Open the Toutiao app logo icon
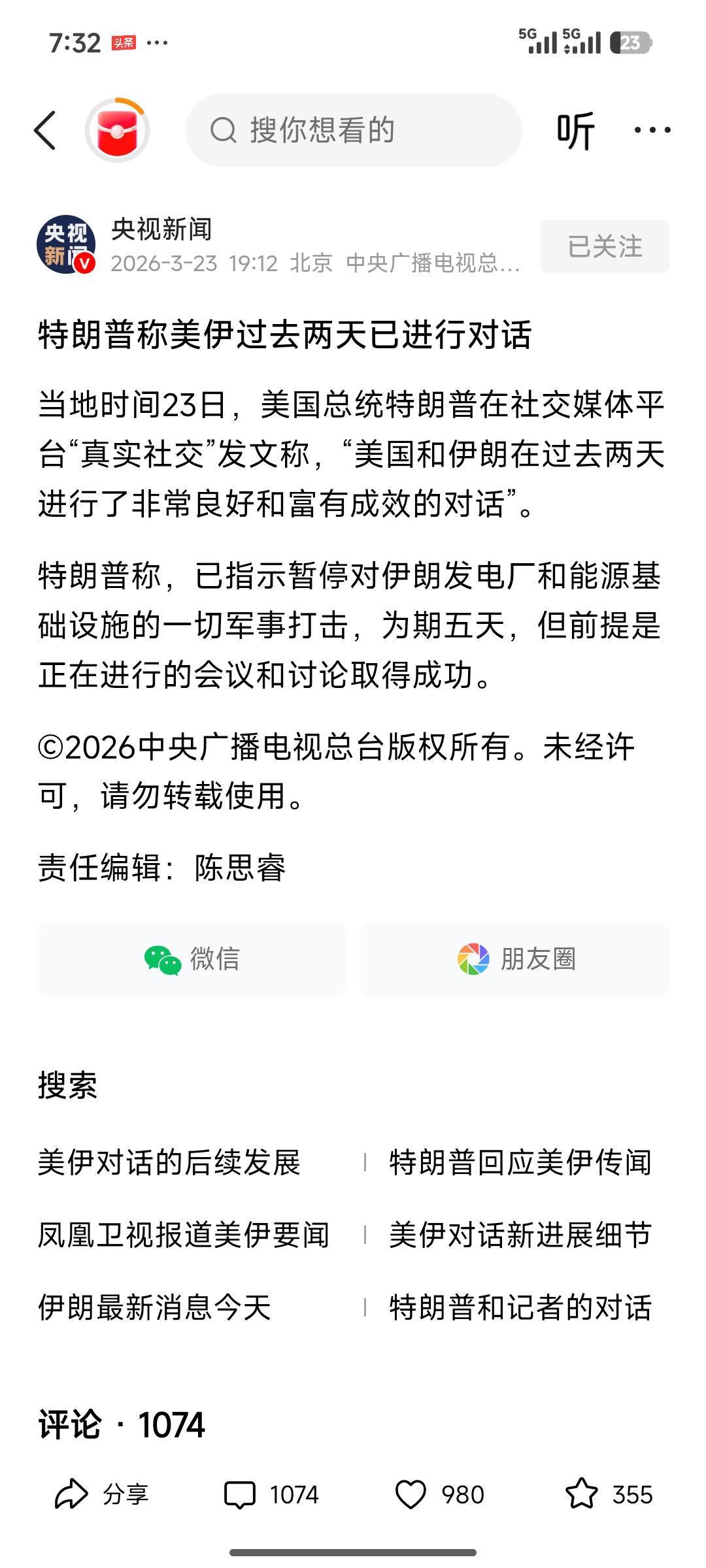 (x=118, y=129)
